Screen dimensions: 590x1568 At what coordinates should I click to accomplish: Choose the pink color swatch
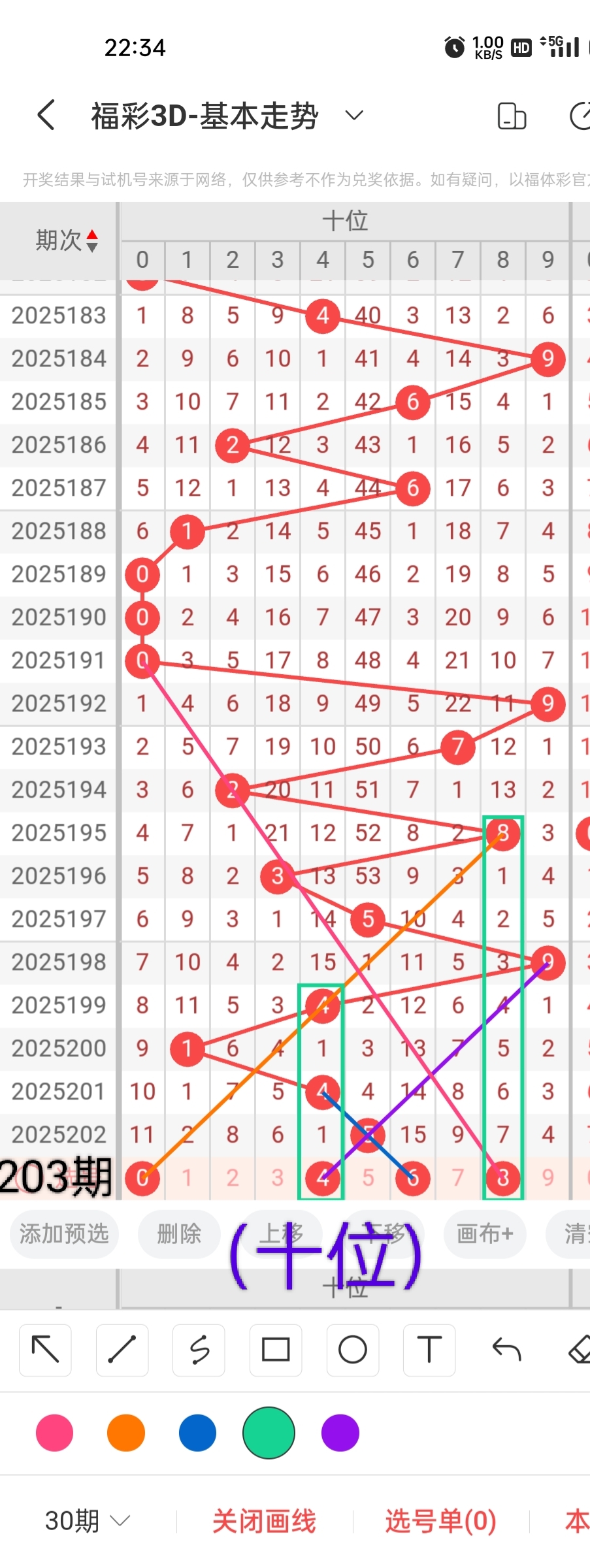click(55, 1433)
